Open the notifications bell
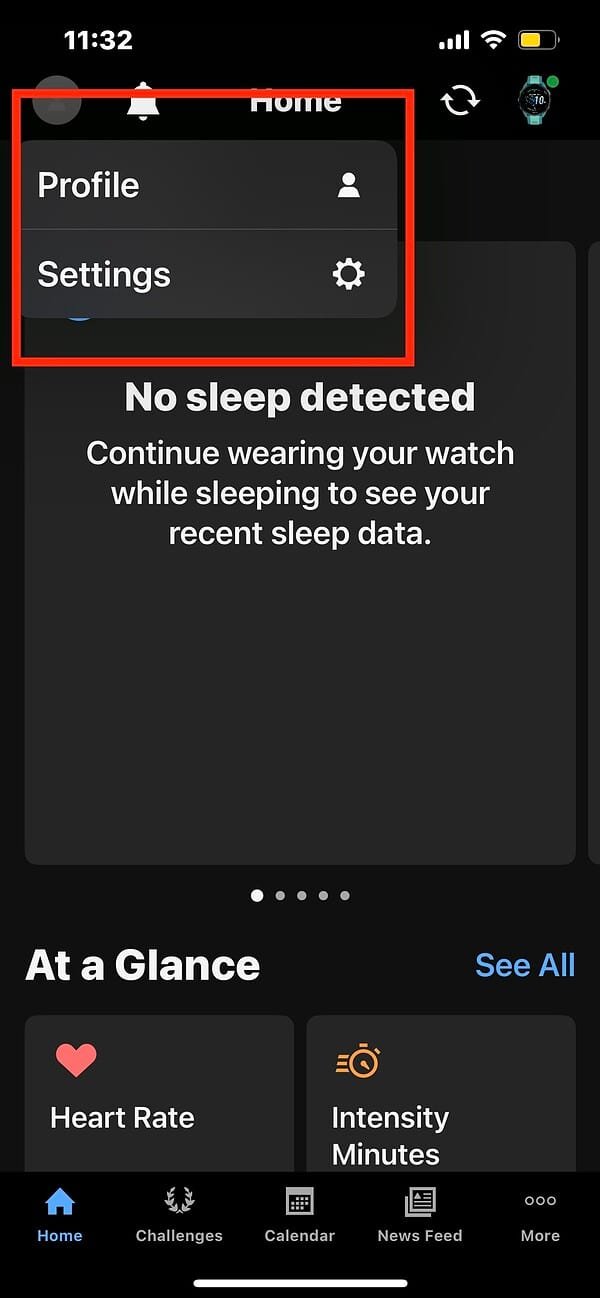This screenshot has width=600, height=1298. [143, 101]
